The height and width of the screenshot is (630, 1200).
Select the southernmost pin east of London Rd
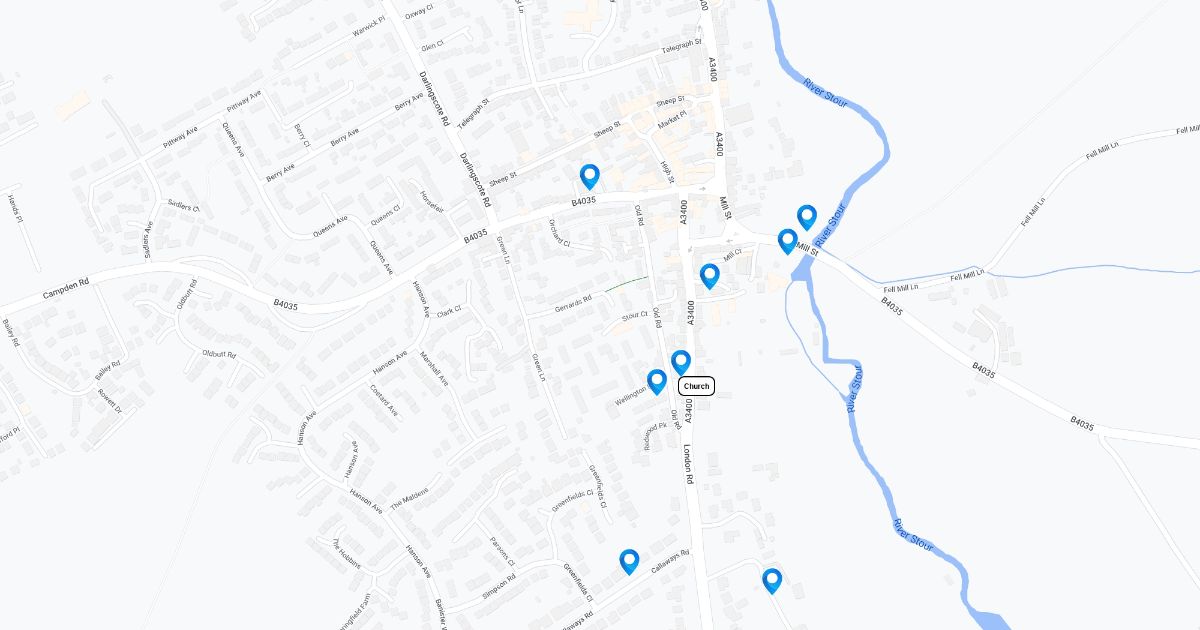772,579
